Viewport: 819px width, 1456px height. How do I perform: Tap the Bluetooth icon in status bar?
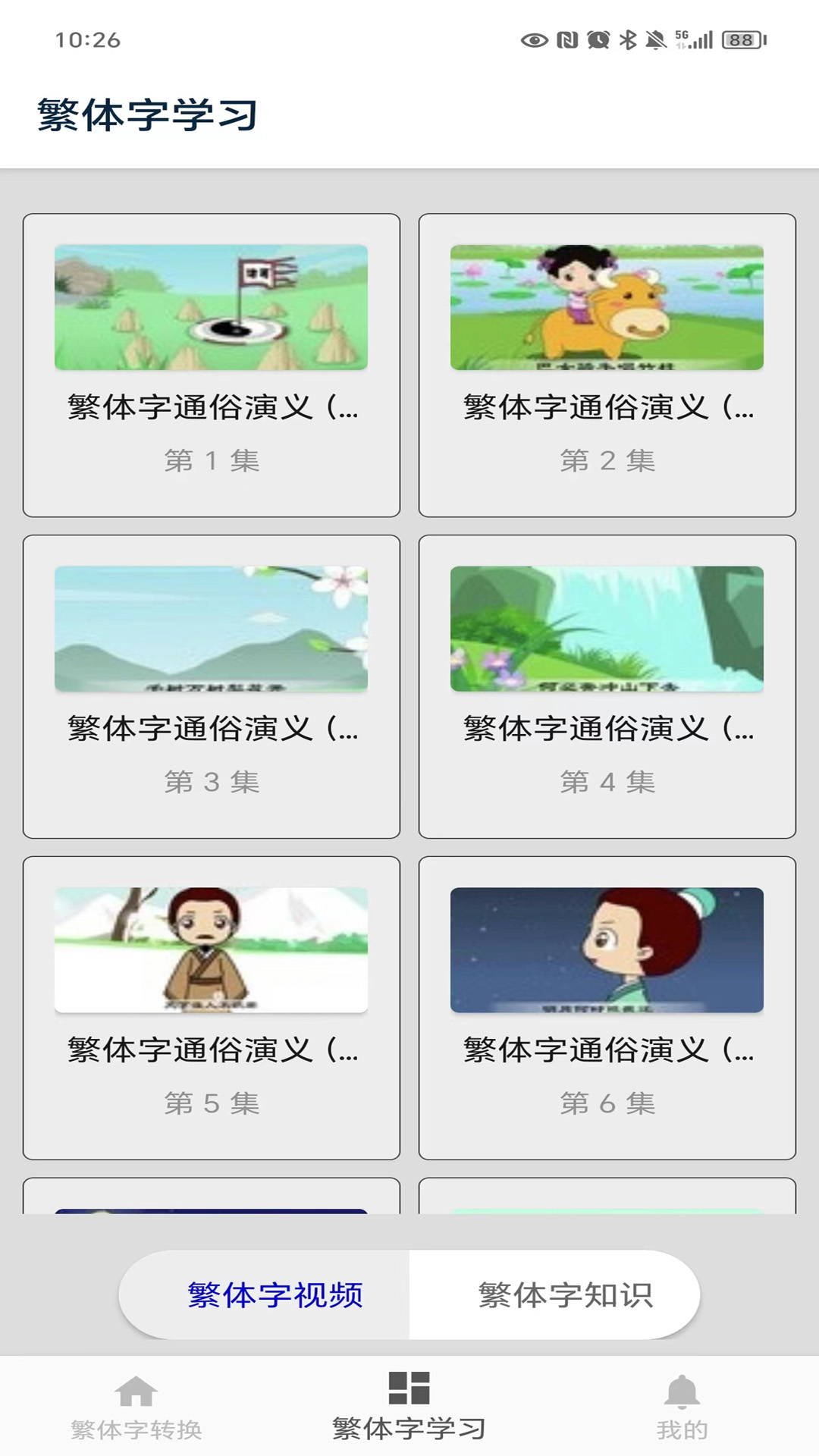(626, 40)
